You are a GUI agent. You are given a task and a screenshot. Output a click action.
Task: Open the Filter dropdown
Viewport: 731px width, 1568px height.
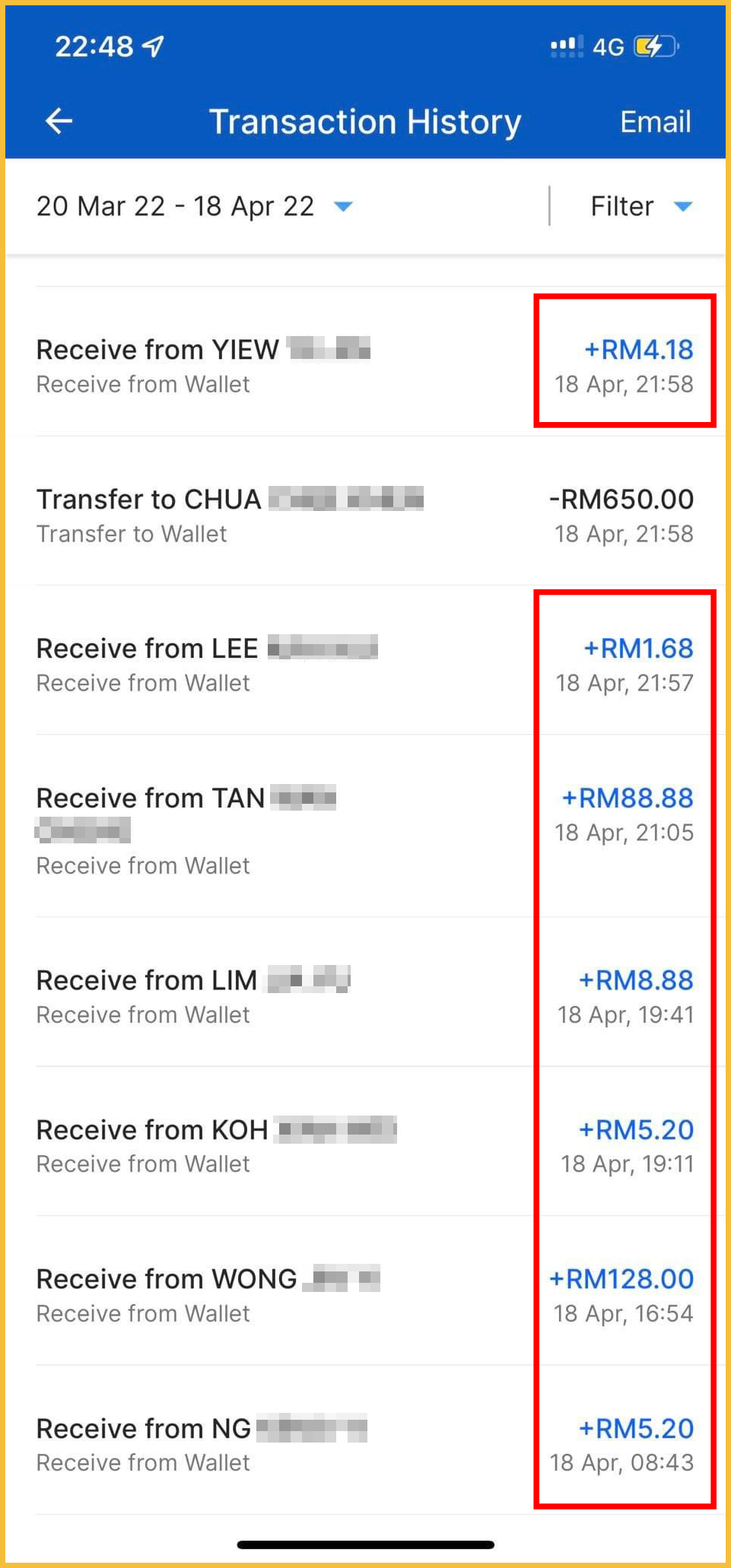pyautogui.click(x=640, y=206)
